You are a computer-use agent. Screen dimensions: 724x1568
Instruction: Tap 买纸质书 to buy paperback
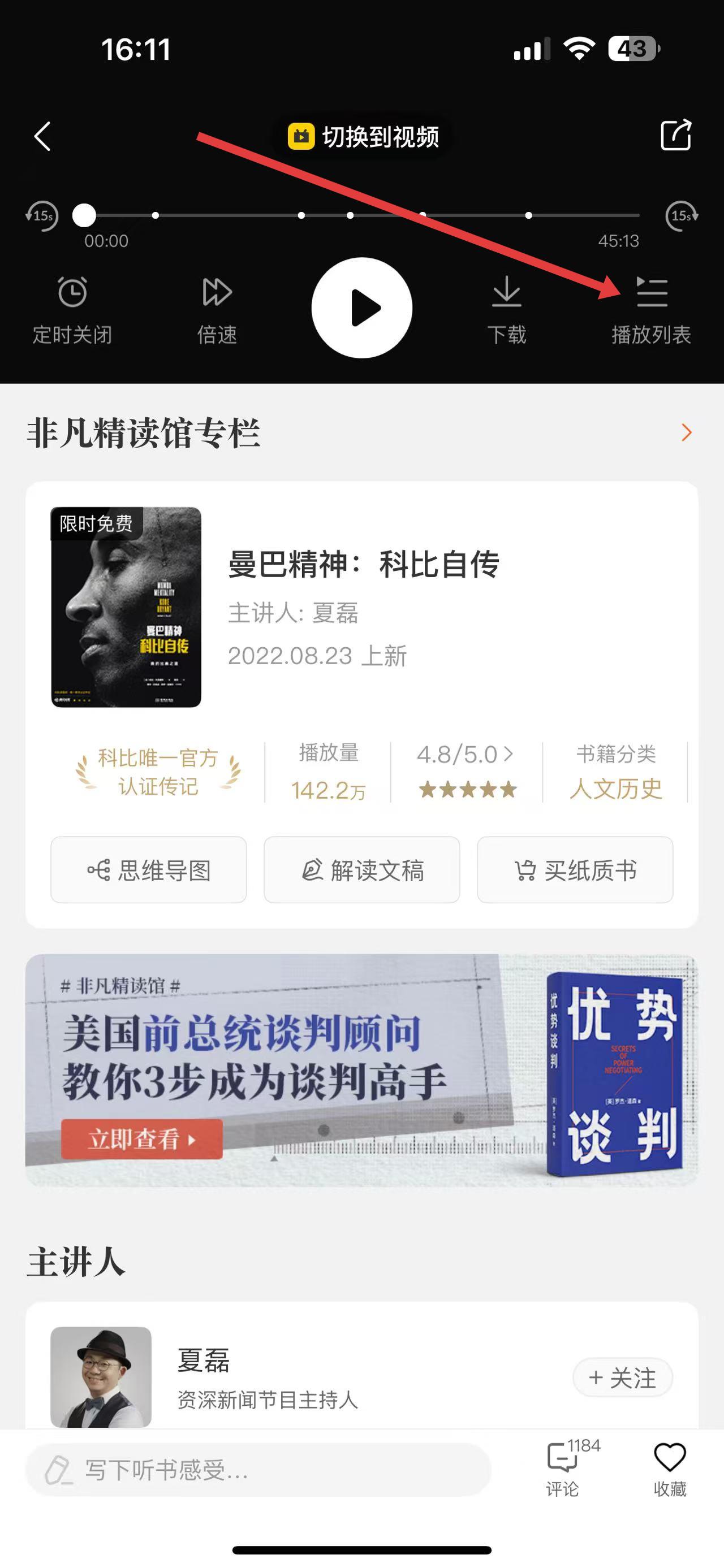pos(575,870)
